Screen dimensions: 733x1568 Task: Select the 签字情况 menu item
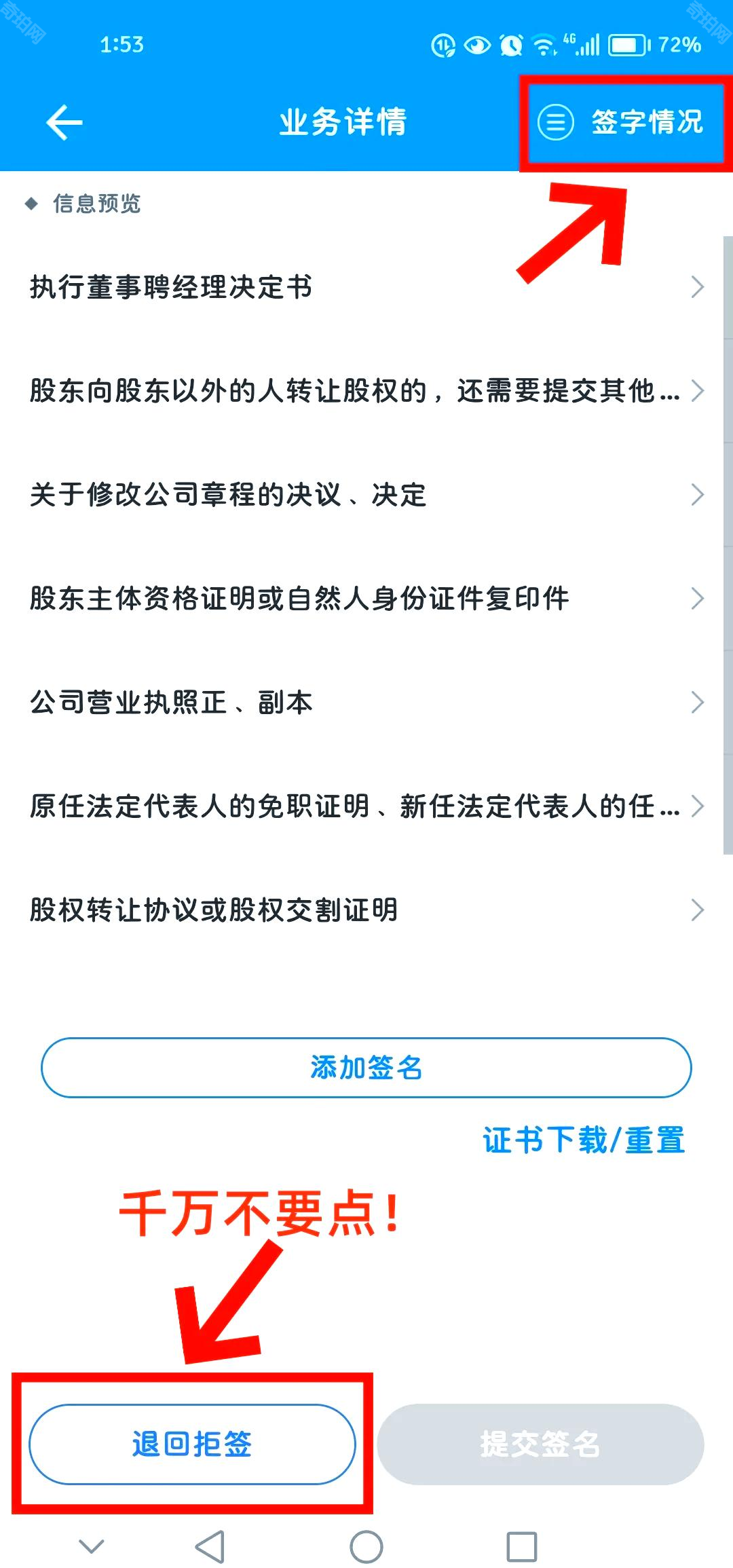pos(645,124)
